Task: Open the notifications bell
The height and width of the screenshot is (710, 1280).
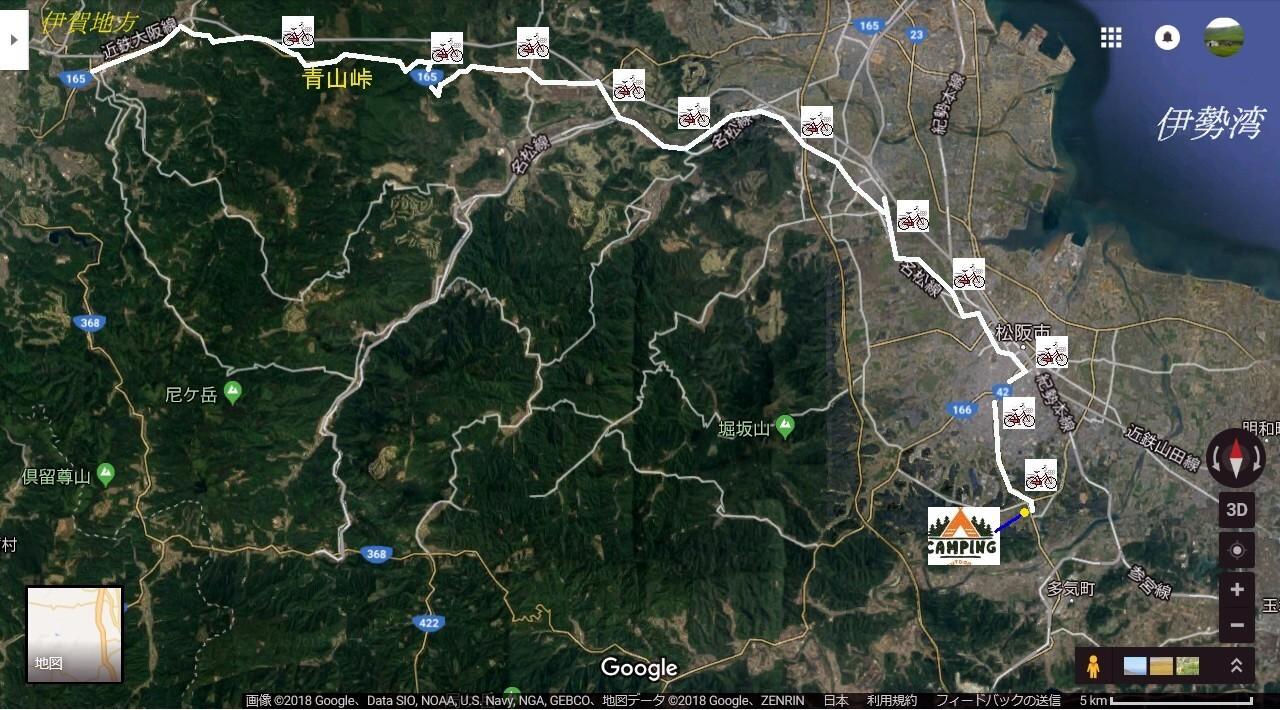Action: click(1166, 38)
